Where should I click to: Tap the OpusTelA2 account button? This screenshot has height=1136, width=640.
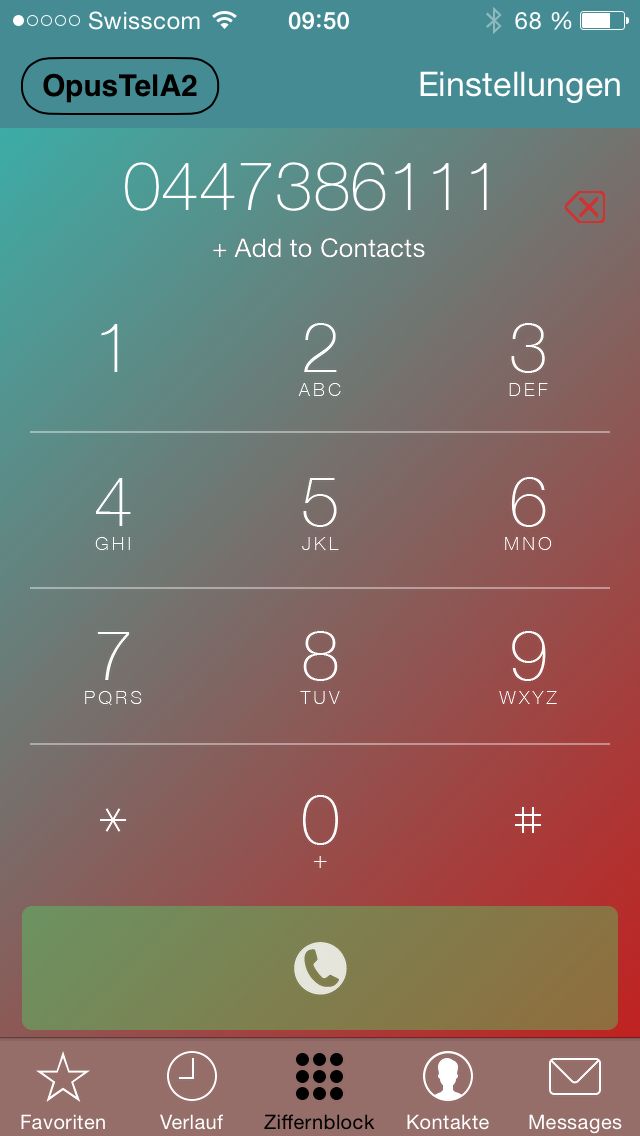pos(120,86)
